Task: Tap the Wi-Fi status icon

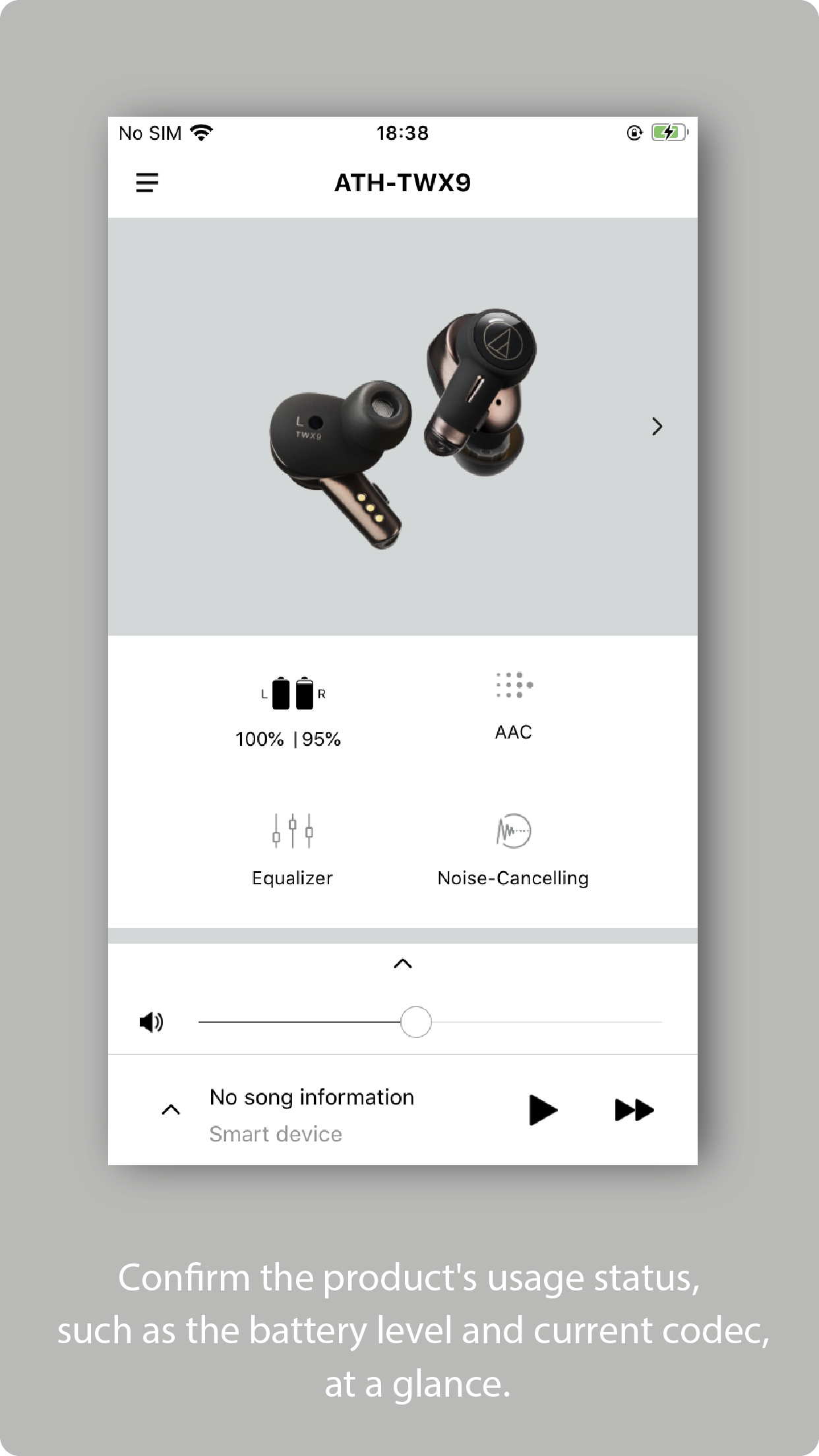Action: [x=201, y=132]
